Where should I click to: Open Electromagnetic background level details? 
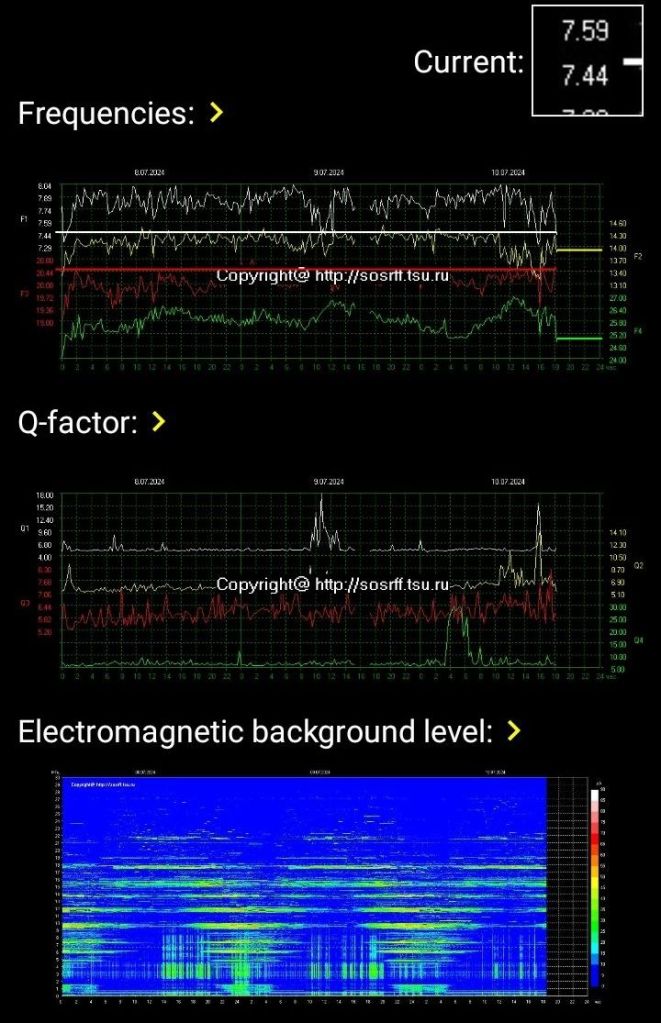point(514,731)
